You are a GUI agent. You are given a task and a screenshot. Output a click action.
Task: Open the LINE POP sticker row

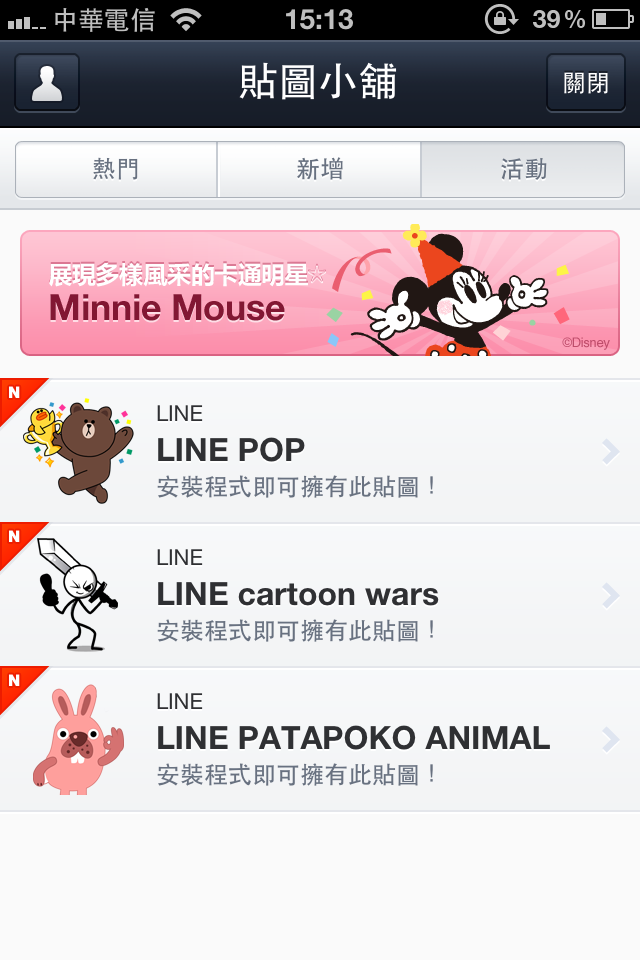(x=320, y=451)
